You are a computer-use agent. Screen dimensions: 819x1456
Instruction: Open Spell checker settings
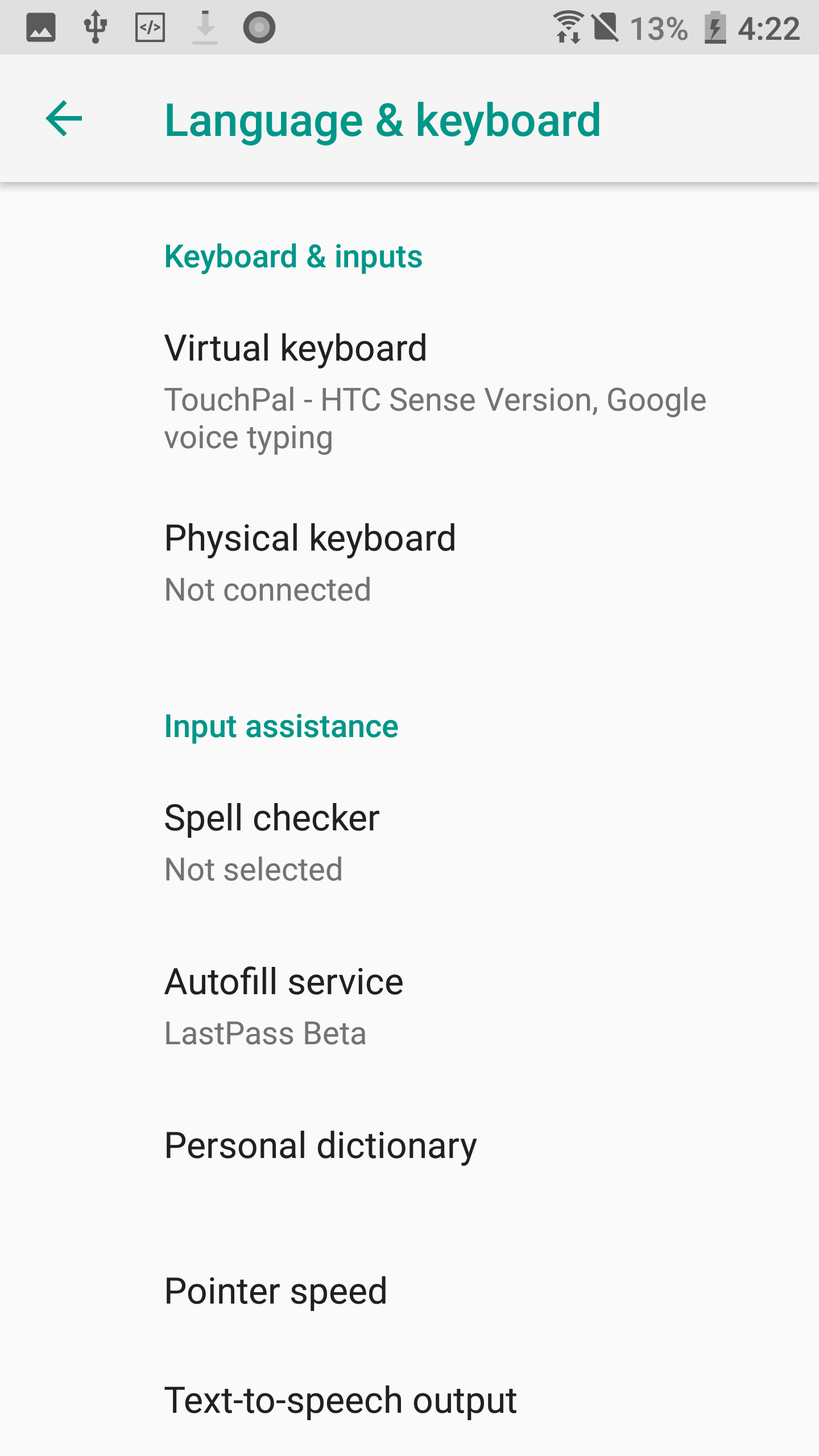[409, 842]
